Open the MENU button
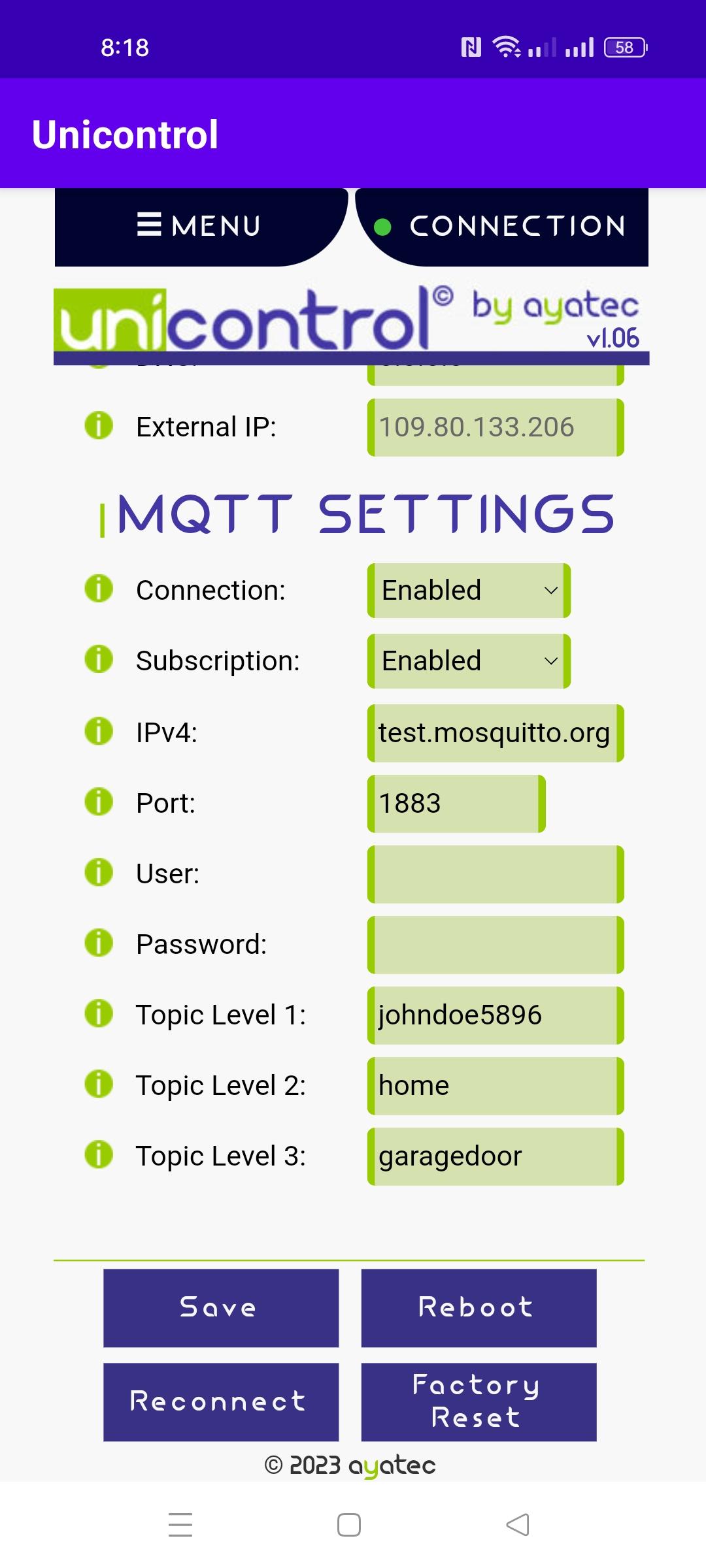This screenshot has height=1568, width=706. (199, 226)
